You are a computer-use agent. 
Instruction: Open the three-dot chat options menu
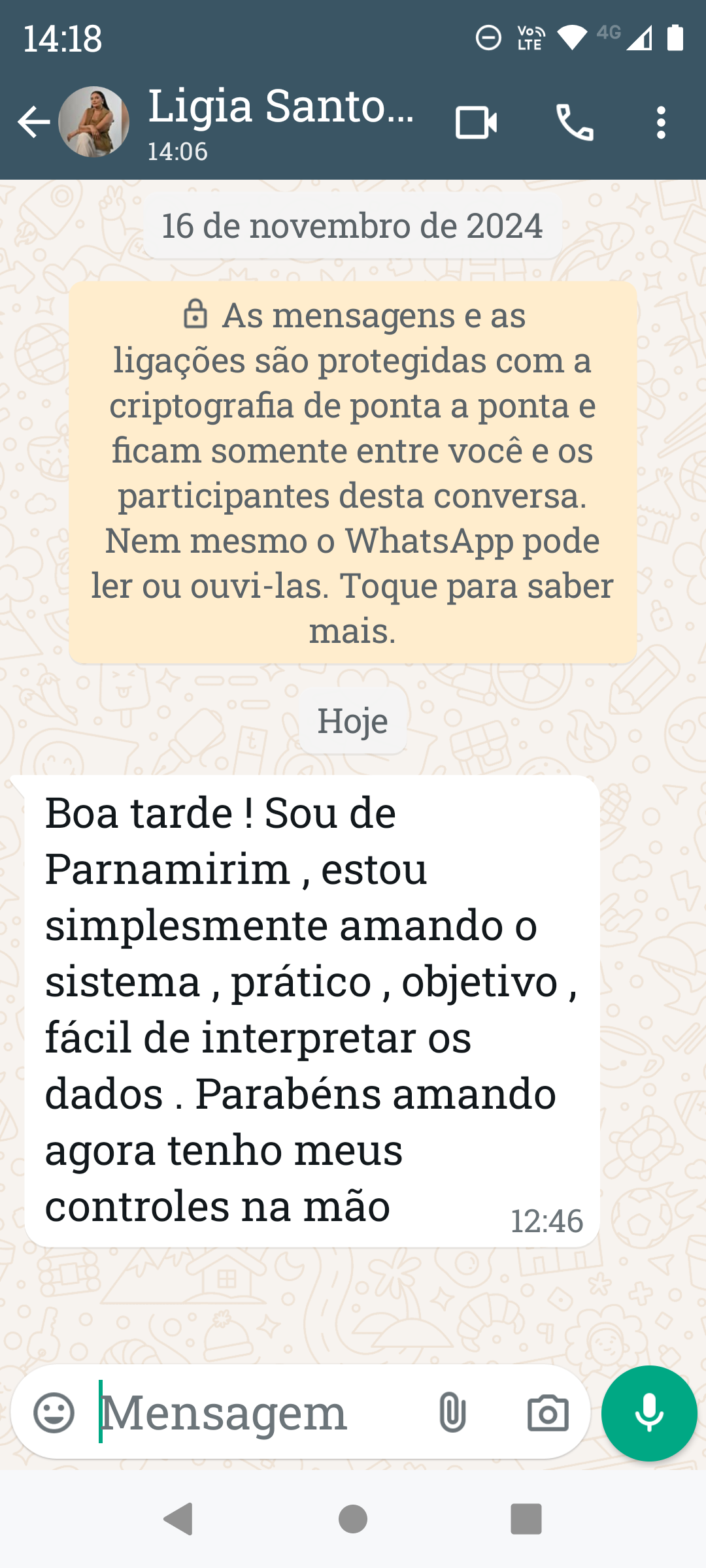pyautogui.click(x=662, y=122)
